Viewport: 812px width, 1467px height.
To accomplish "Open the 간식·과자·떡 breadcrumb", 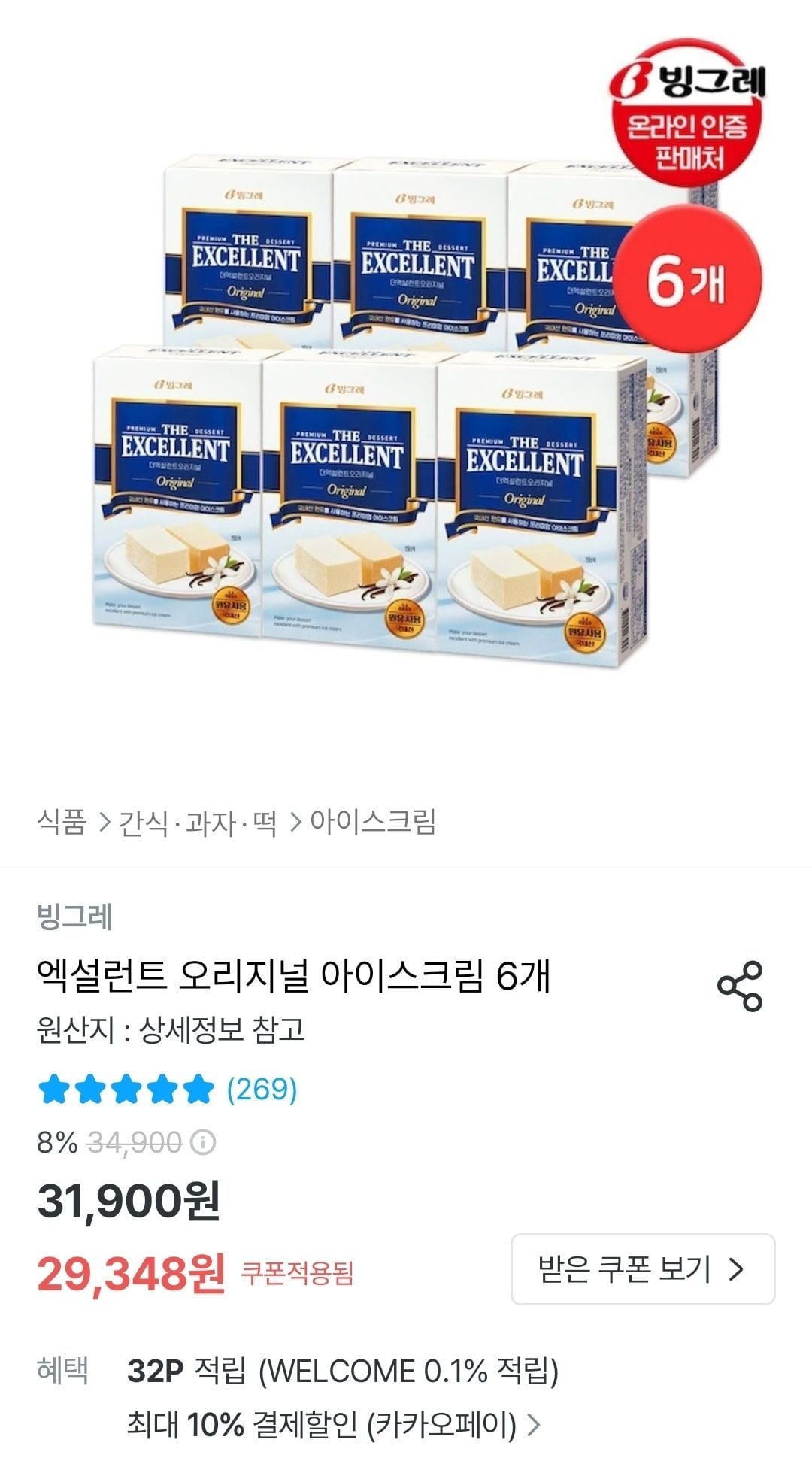I will [x=198, y=823].
